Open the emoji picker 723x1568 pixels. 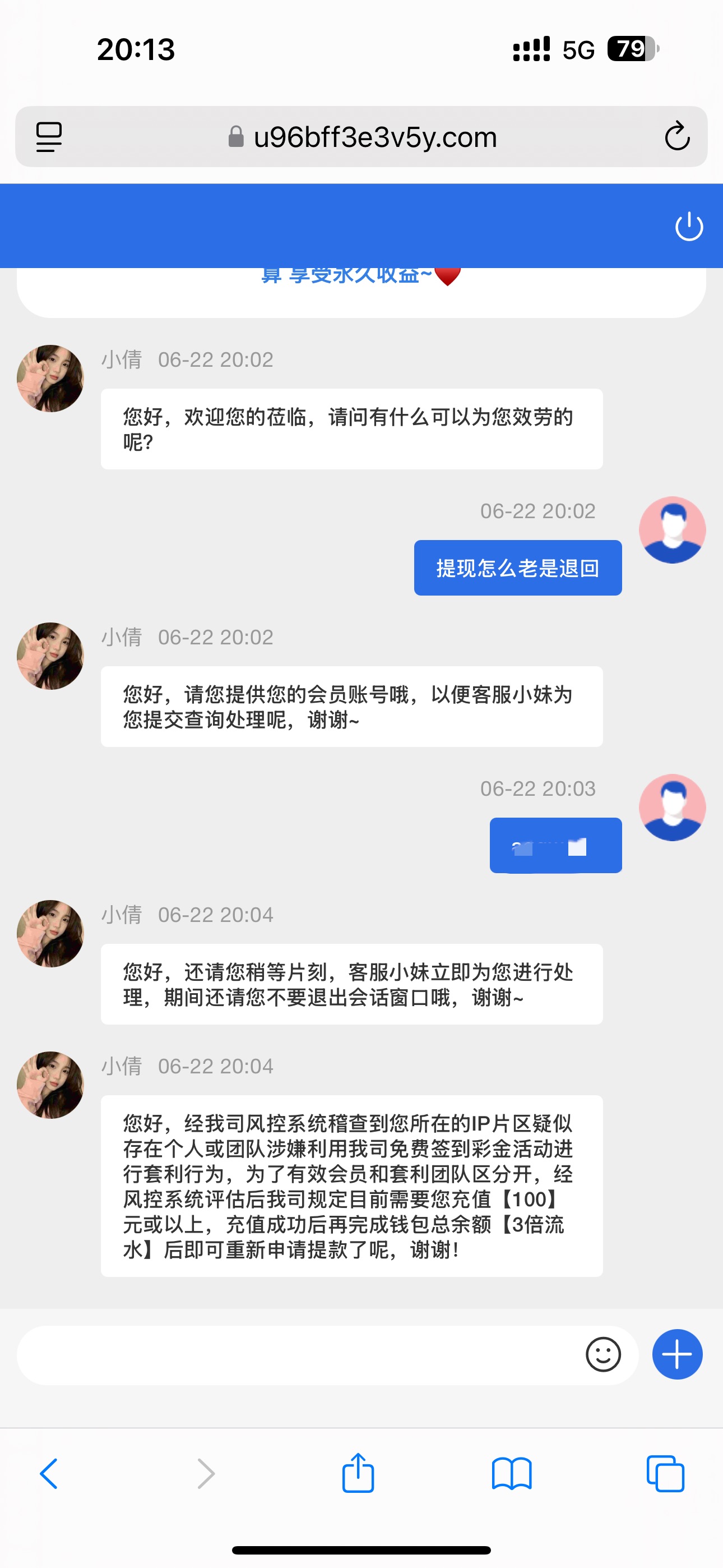(603, 1355)
